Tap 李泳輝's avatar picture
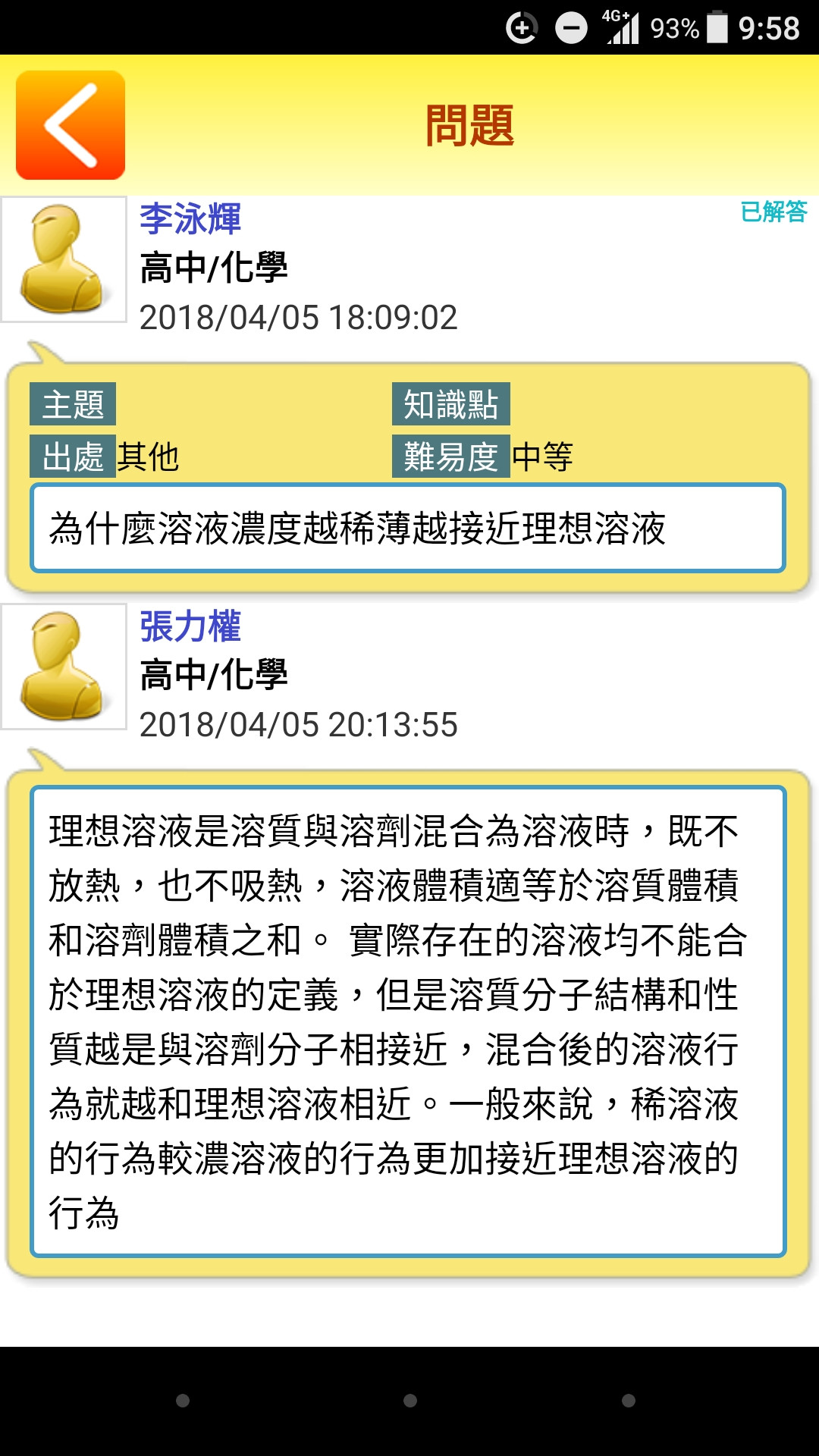The image size is (819, 1456). point(64,259)
